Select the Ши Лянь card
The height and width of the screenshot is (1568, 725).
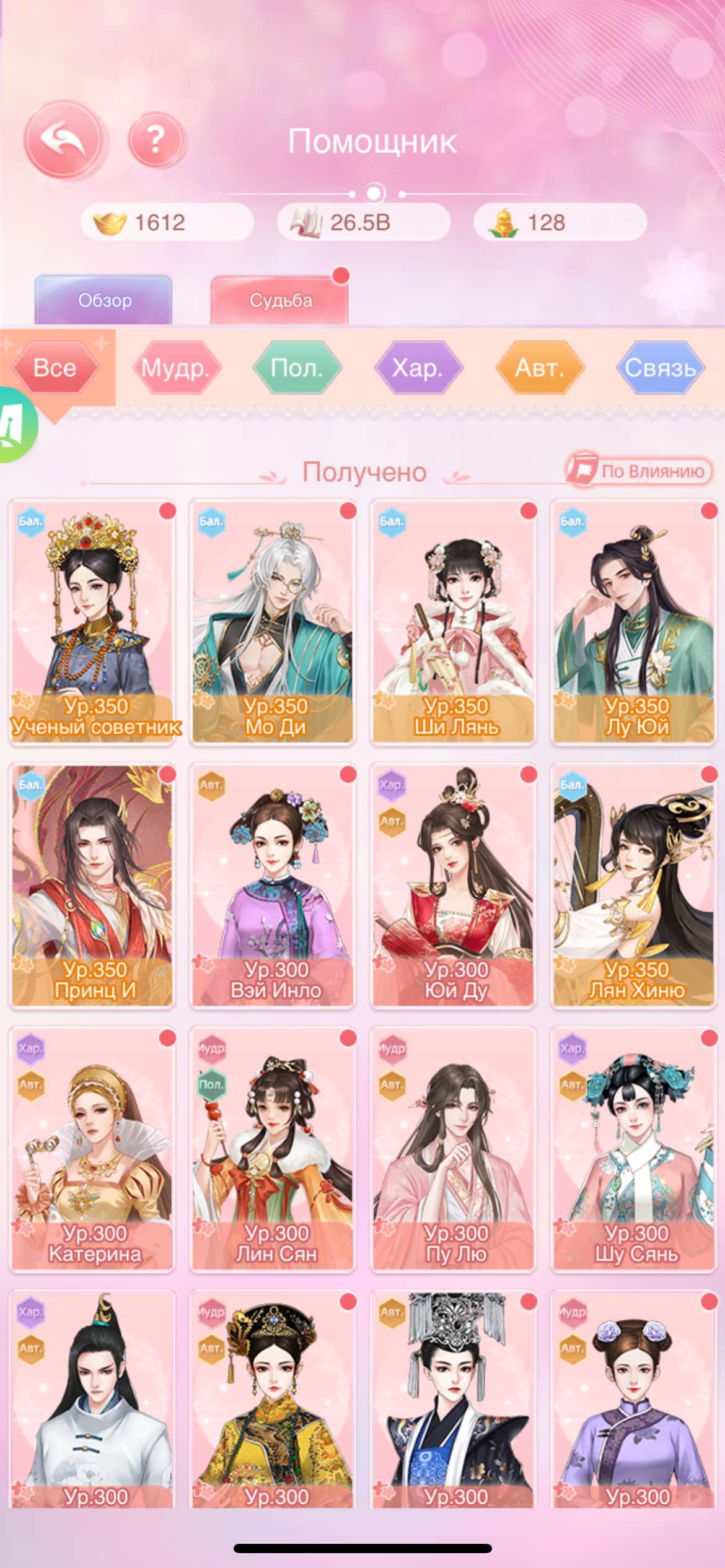[454, 622]
